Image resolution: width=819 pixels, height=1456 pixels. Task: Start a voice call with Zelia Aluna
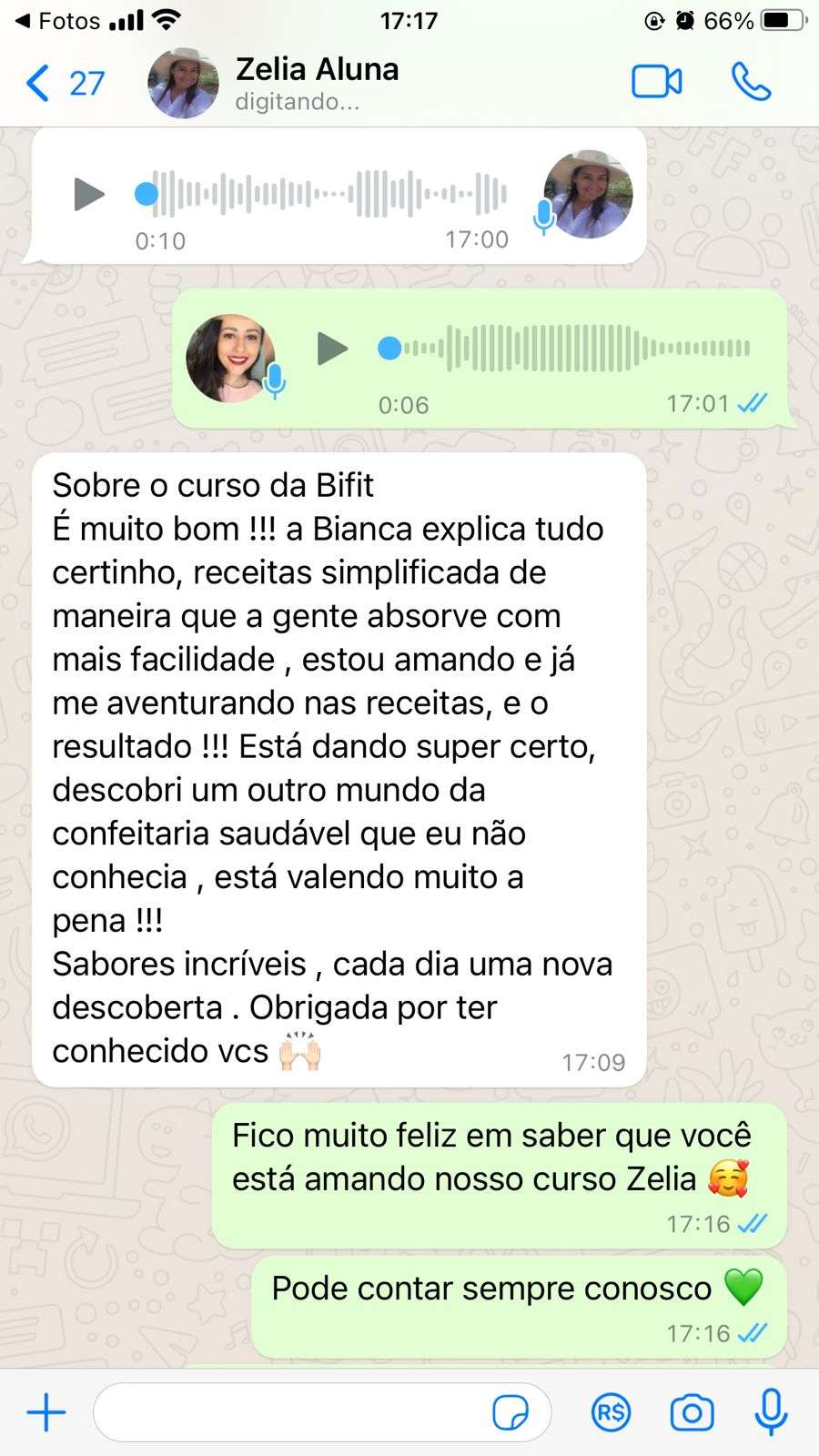pos(752,82)
